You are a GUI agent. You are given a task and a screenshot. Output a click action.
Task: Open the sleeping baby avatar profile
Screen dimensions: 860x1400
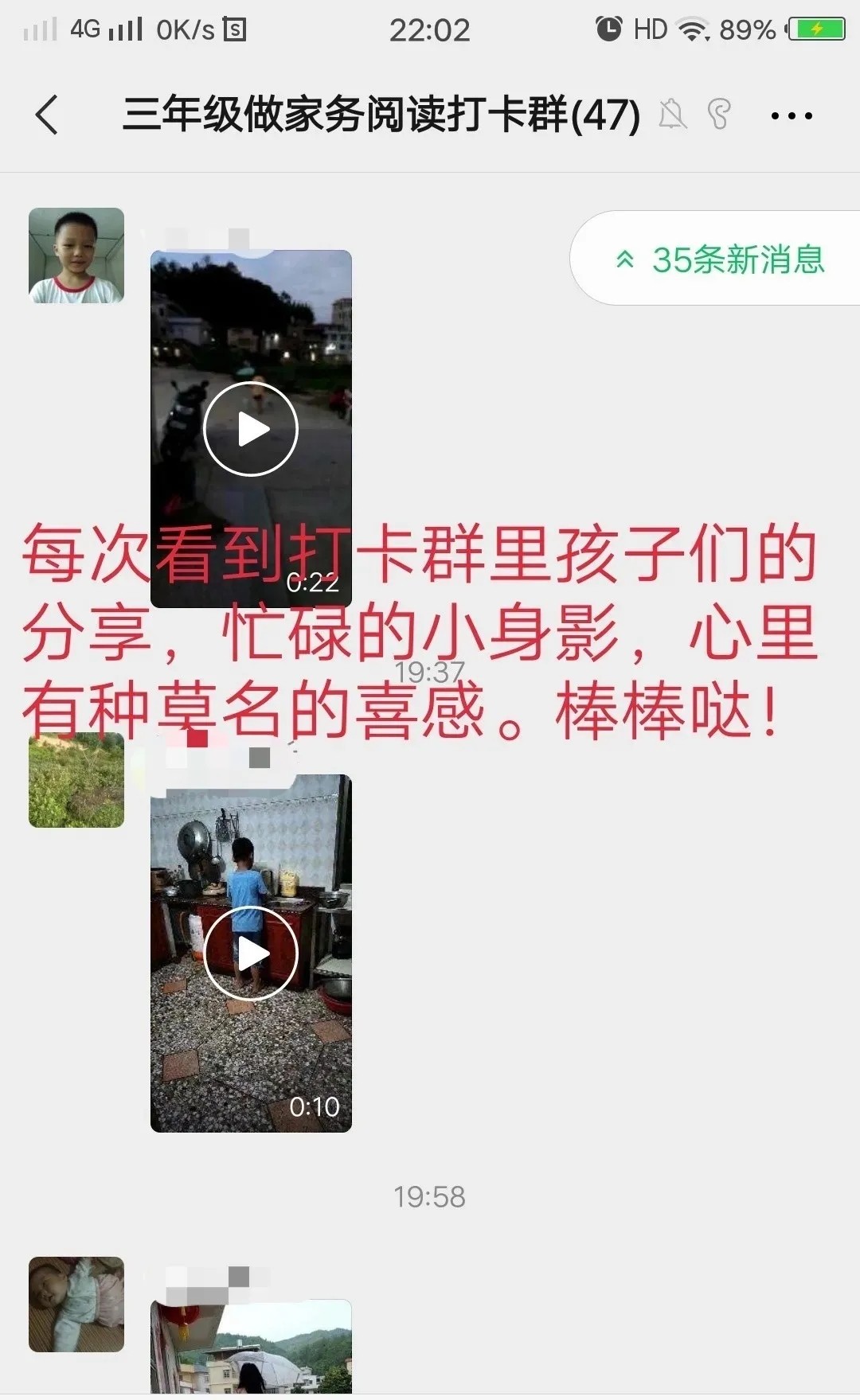76,1304
